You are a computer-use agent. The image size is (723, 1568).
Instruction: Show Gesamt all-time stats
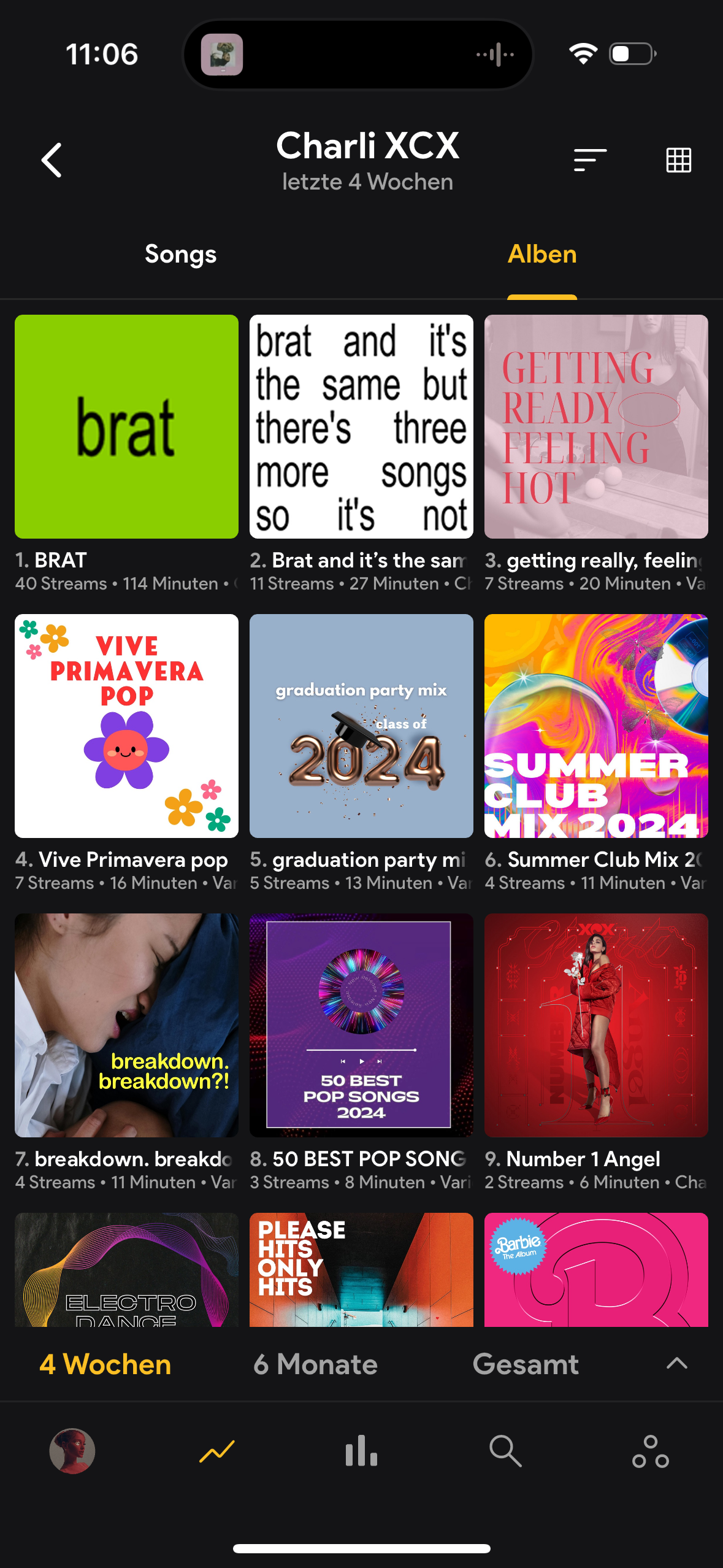[x=526, y=1365]
